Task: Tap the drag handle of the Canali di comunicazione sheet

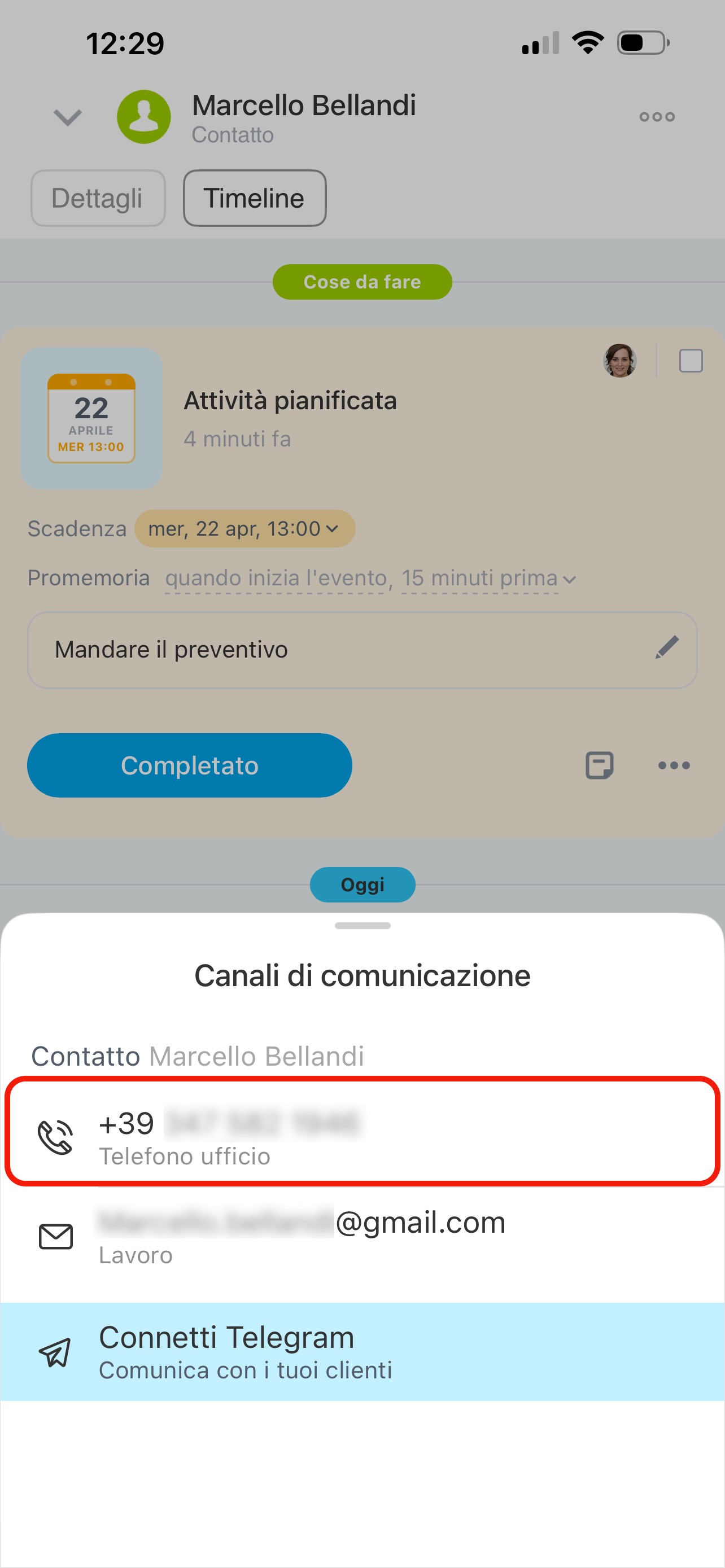Action: [362, 926]
